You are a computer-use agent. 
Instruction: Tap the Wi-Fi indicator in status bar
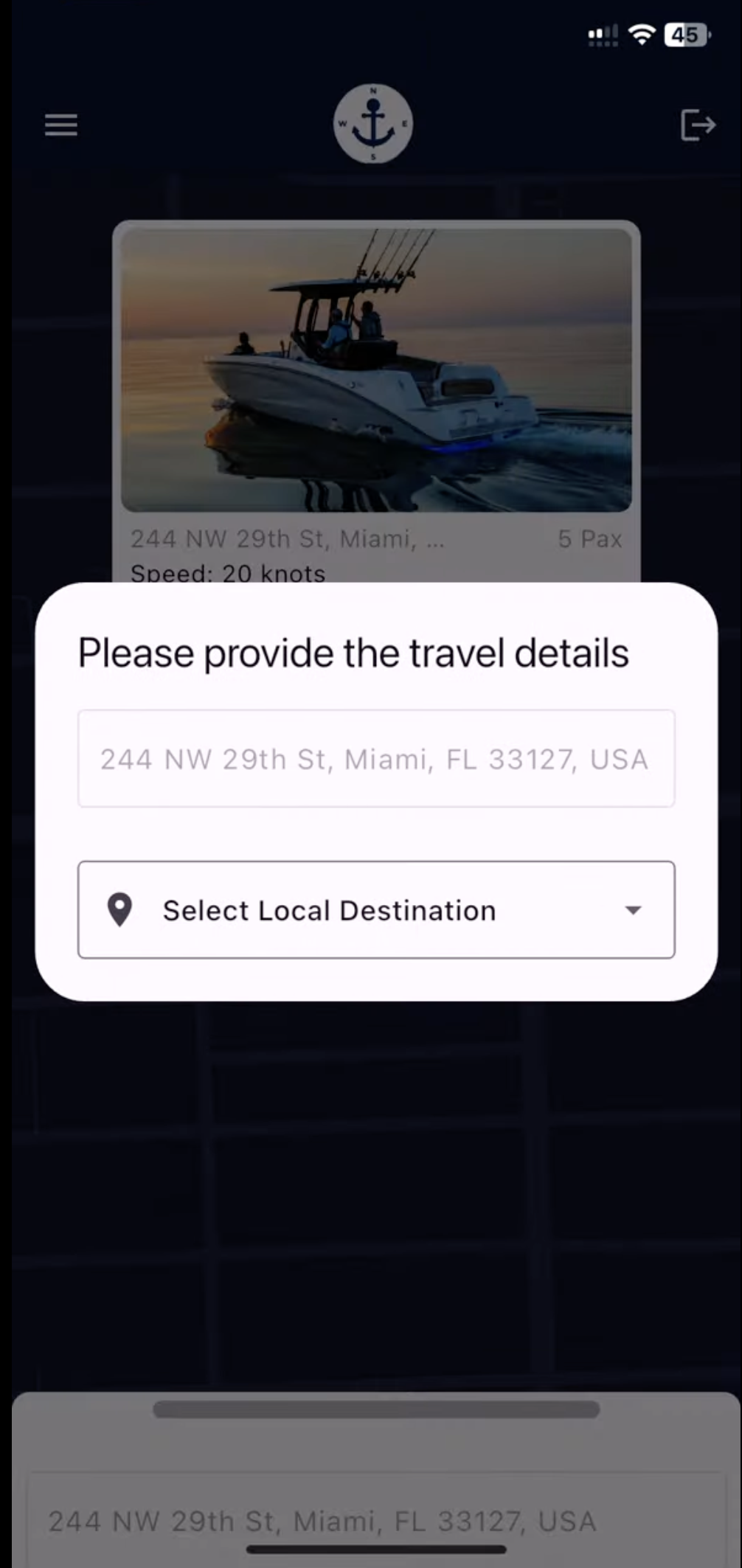point(641,34)
